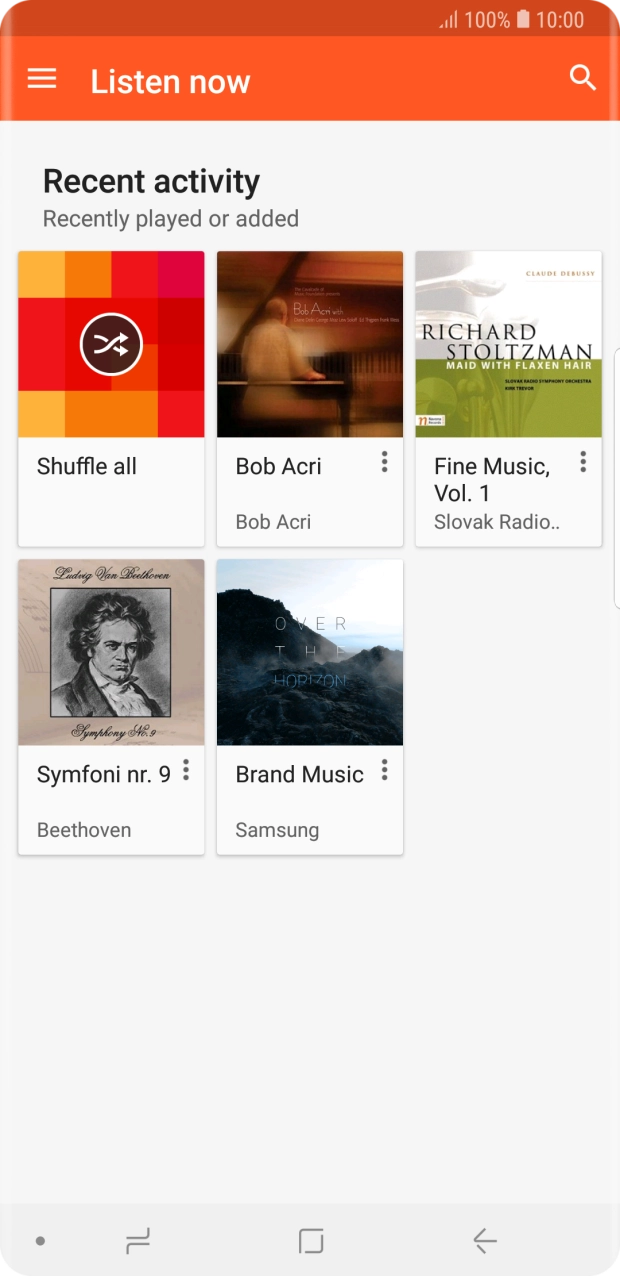
Task: Open the search icon
Action: (582, 78)
